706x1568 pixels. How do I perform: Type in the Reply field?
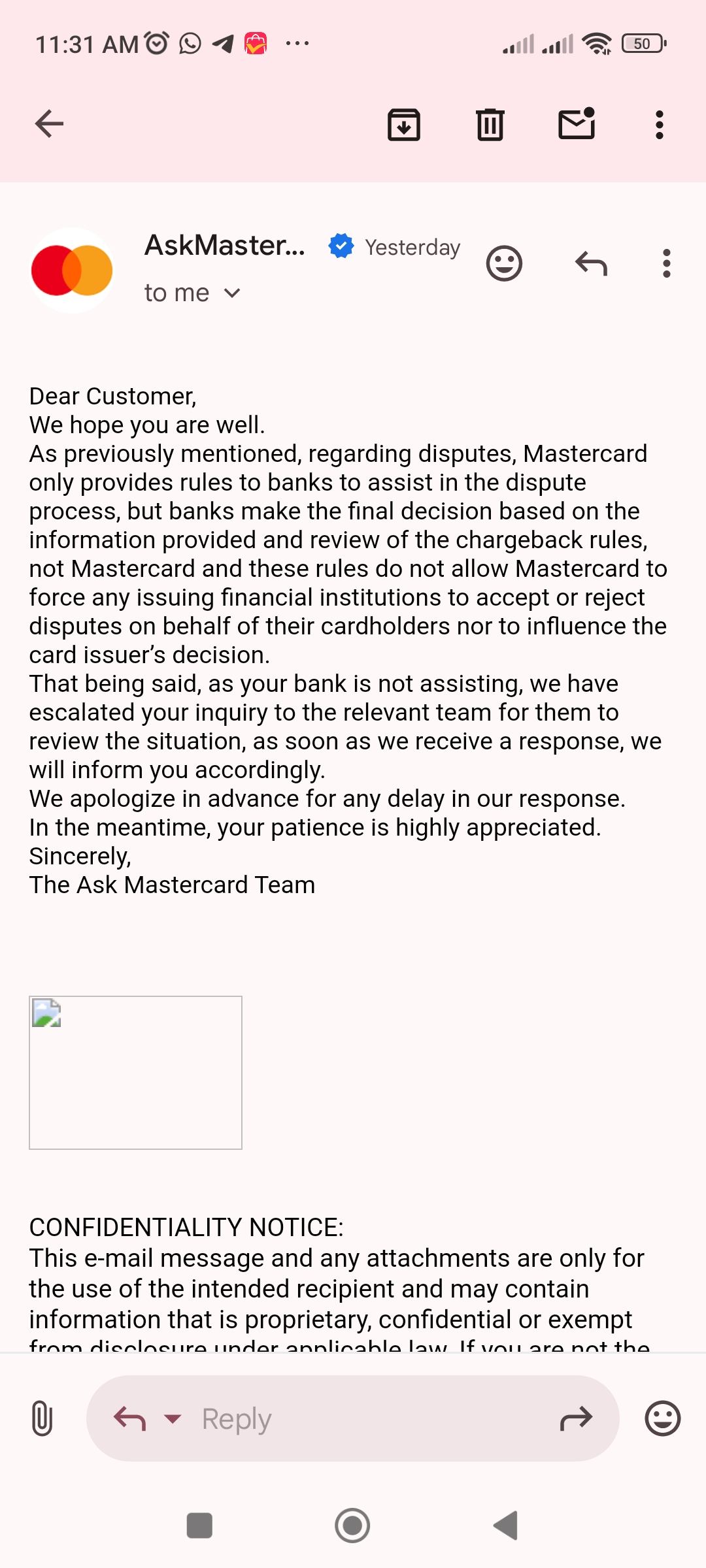pyautogui.click(x=366, y=1418)
